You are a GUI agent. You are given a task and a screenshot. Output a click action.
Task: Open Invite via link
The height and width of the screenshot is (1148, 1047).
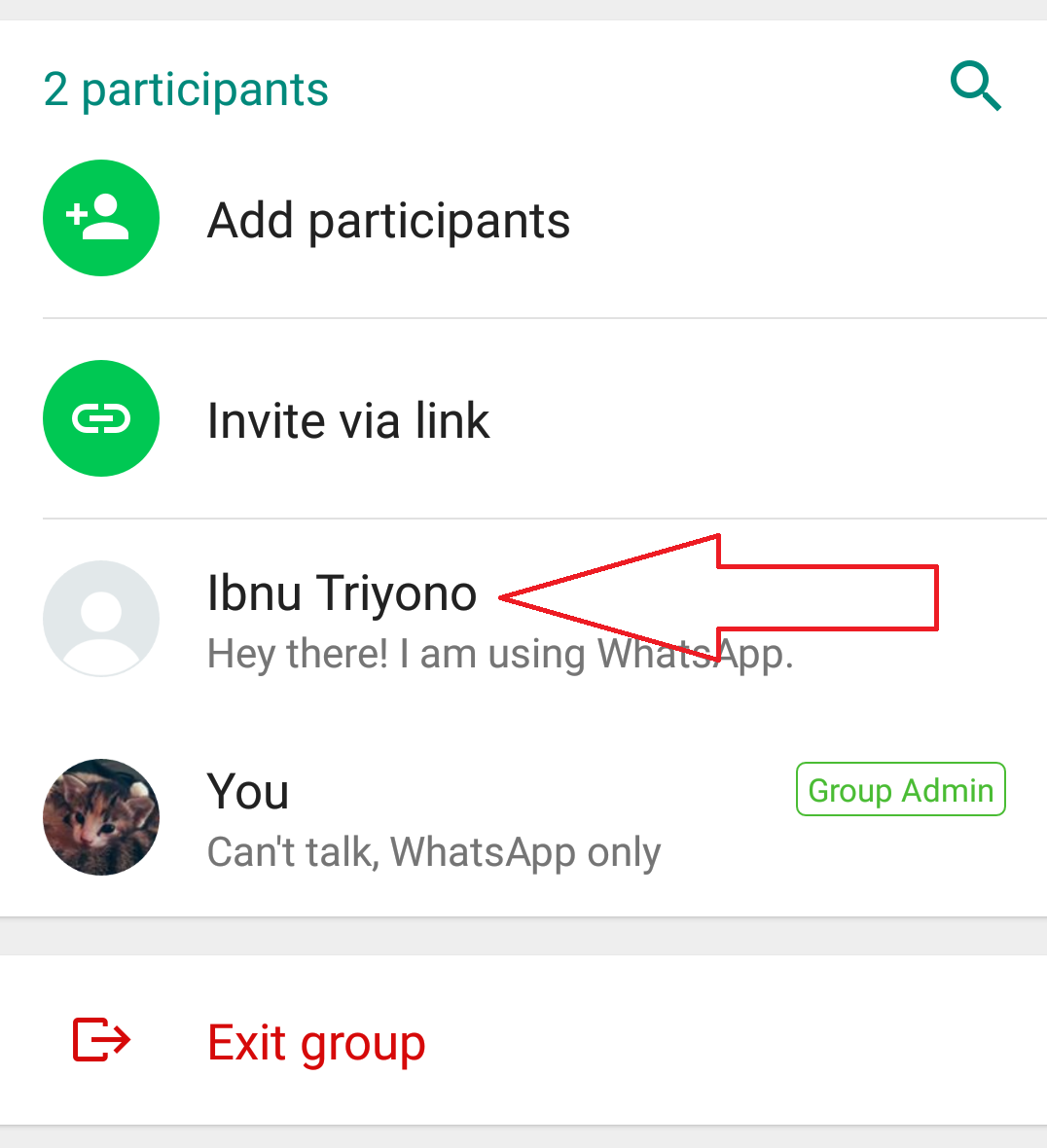click(347, 420)
